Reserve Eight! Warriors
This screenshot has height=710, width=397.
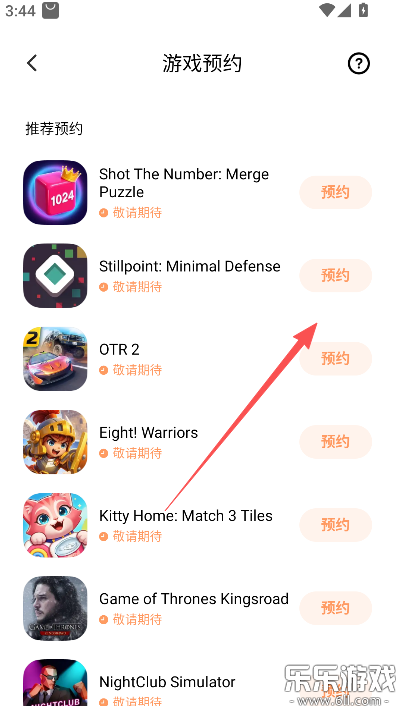335,441
